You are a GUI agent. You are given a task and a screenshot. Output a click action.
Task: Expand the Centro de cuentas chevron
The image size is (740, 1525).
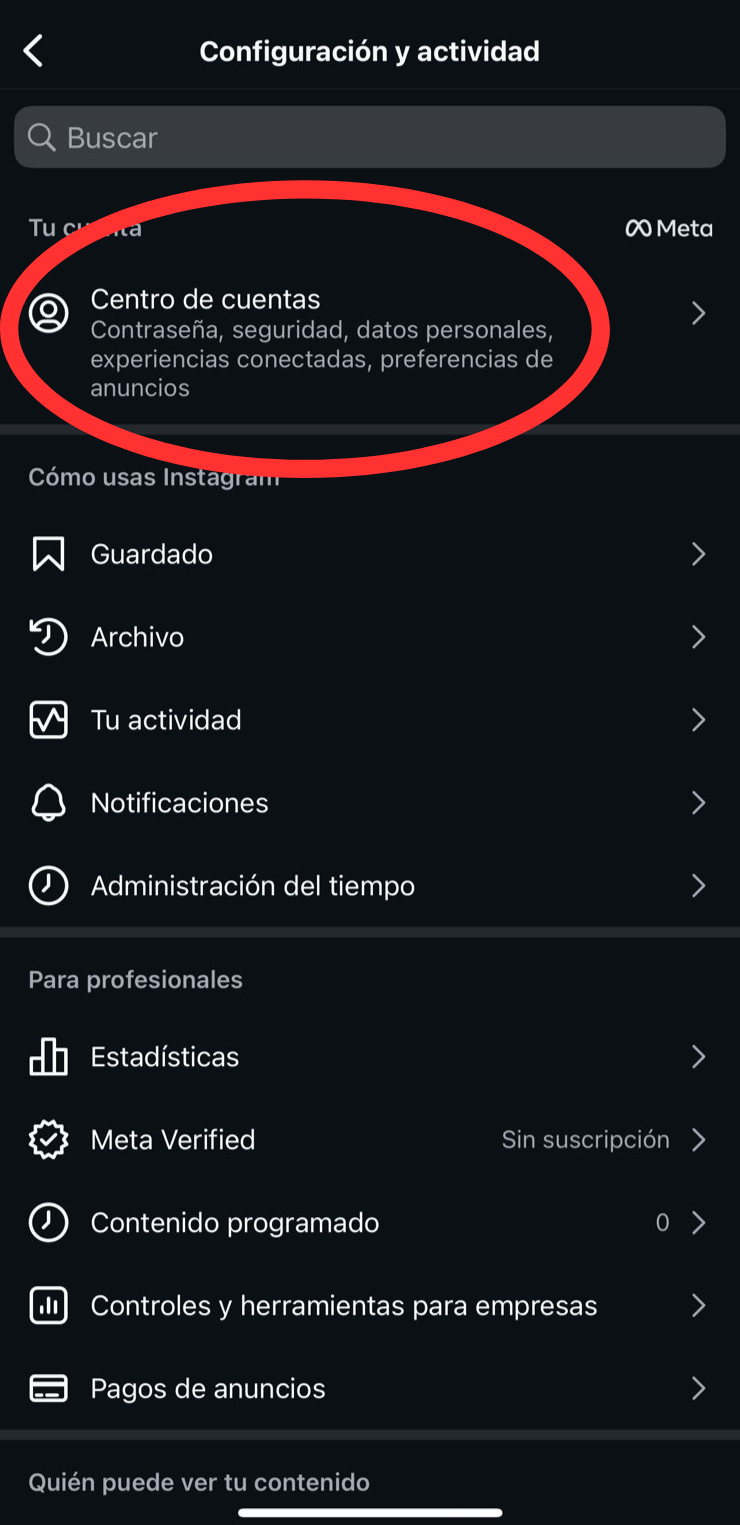(x=698, y=313)
